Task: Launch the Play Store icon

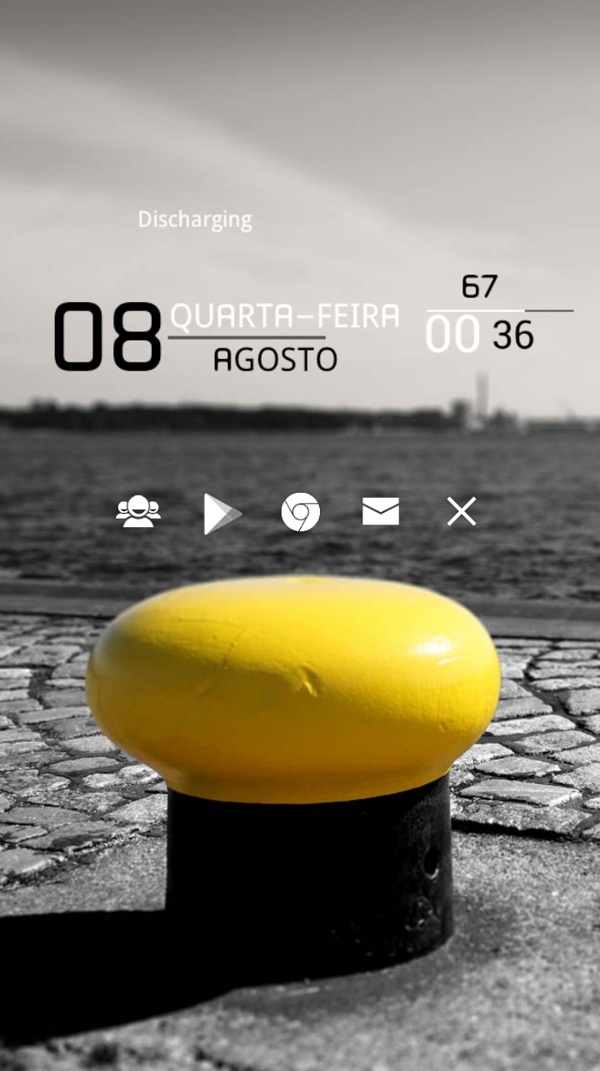Action: pos(221,513)
